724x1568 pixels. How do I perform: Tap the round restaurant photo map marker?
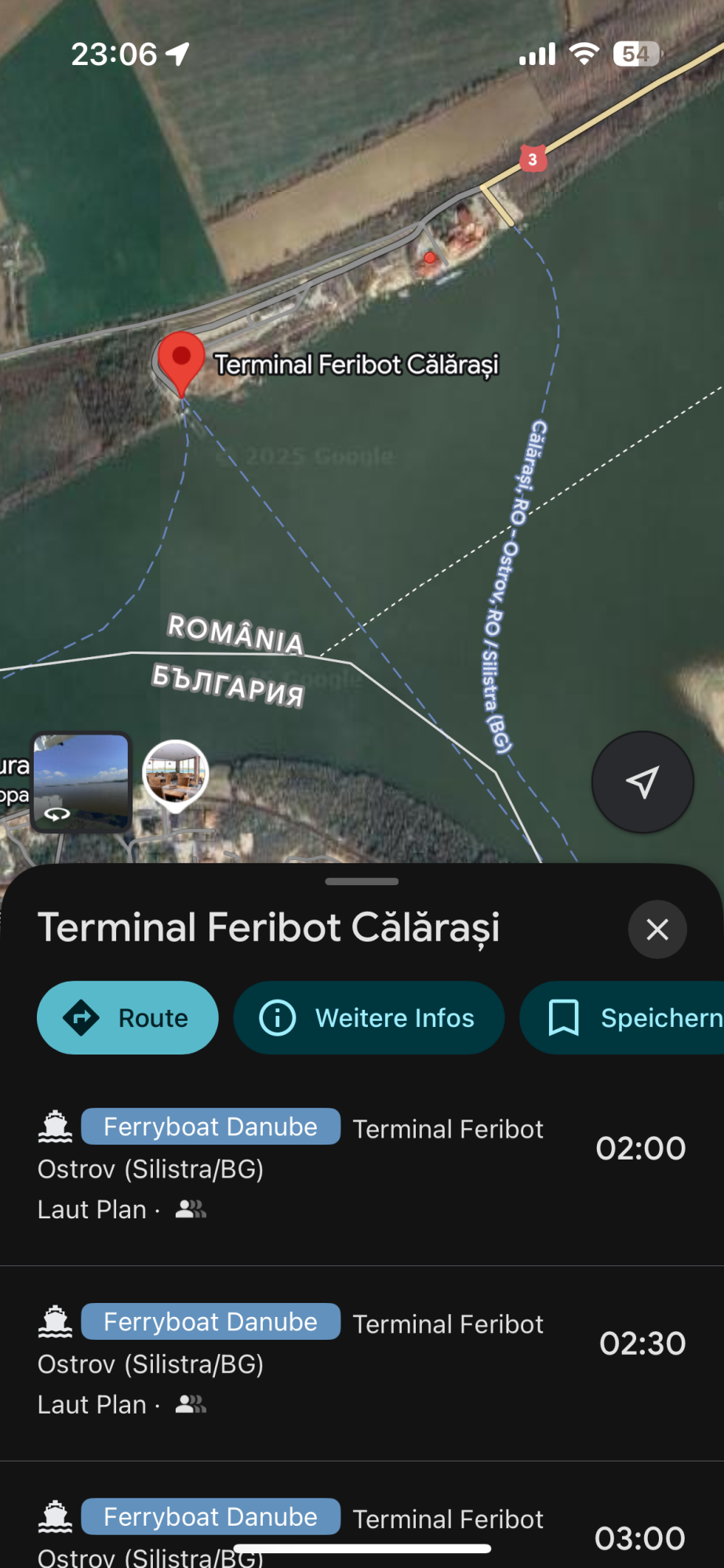176,773
